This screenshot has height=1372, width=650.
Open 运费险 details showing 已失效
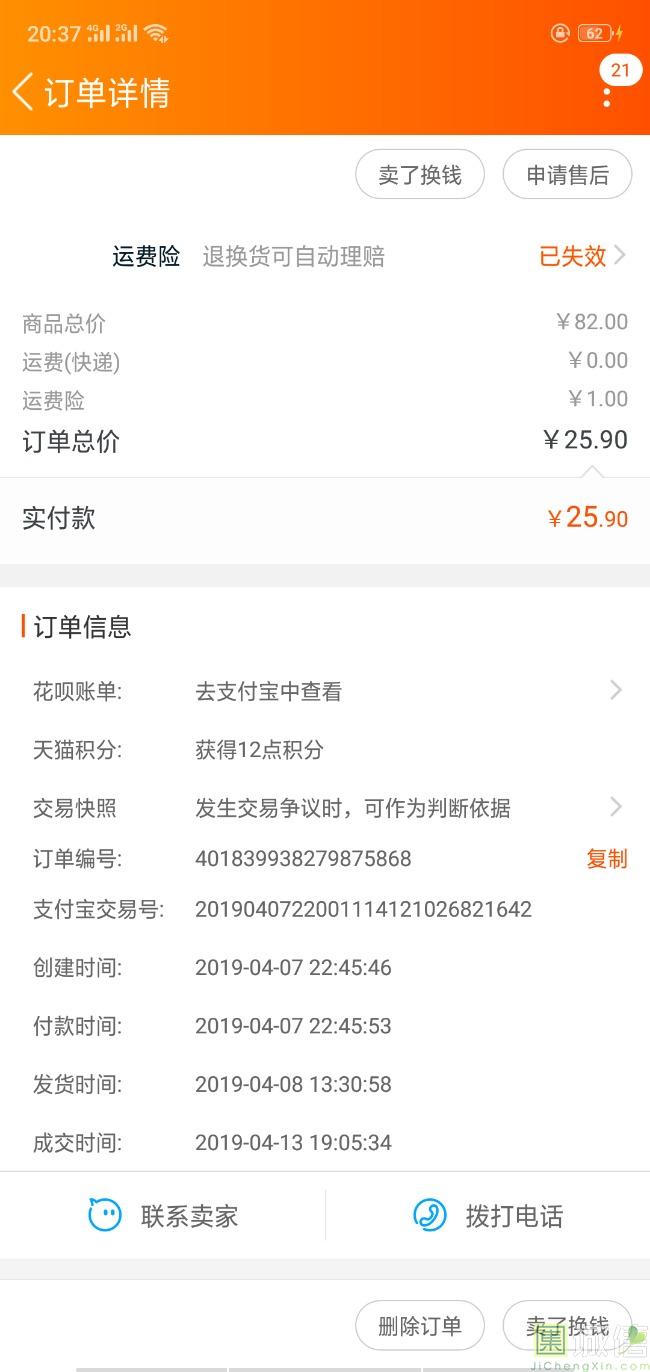point(582,256)
